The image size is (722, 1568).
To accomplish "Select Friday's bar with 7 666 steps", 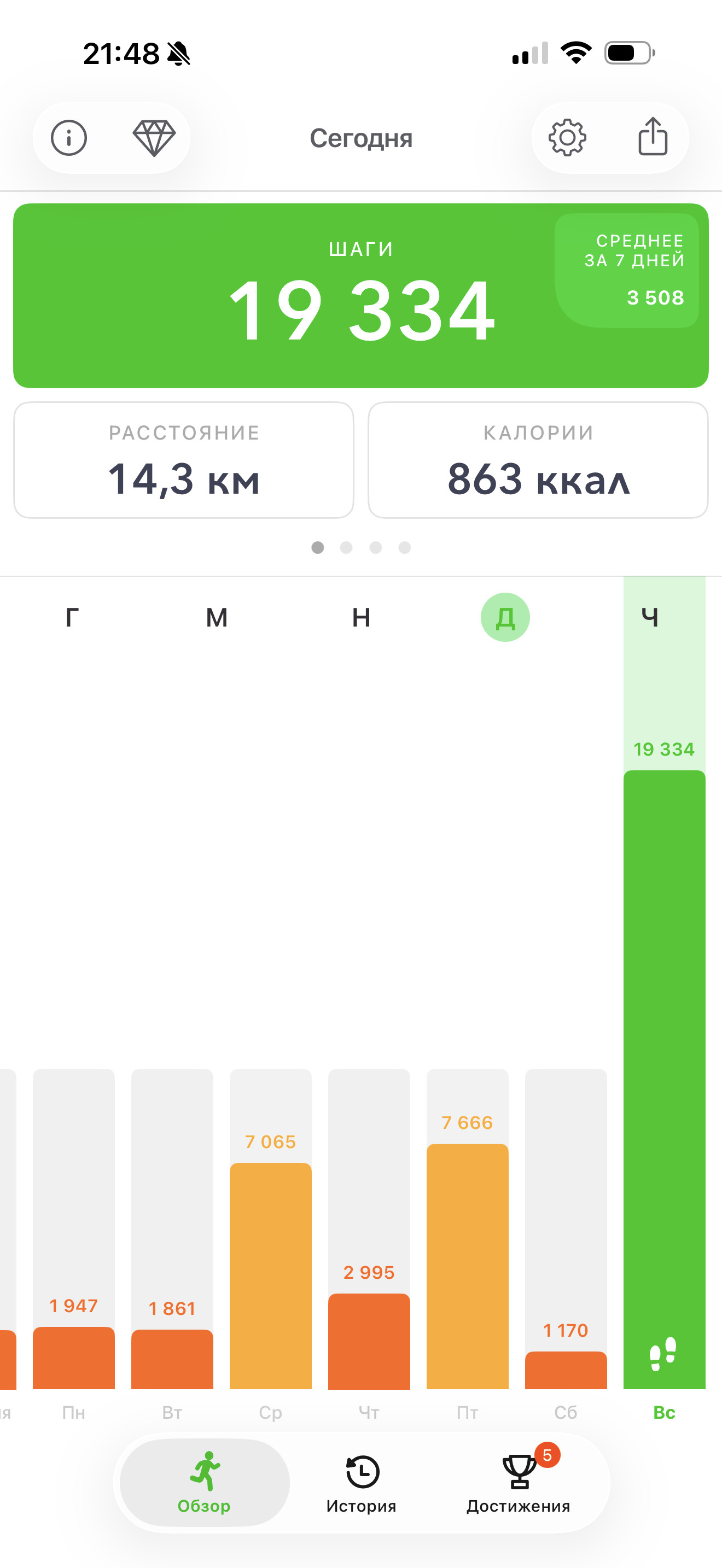I will click(468, 1228).
